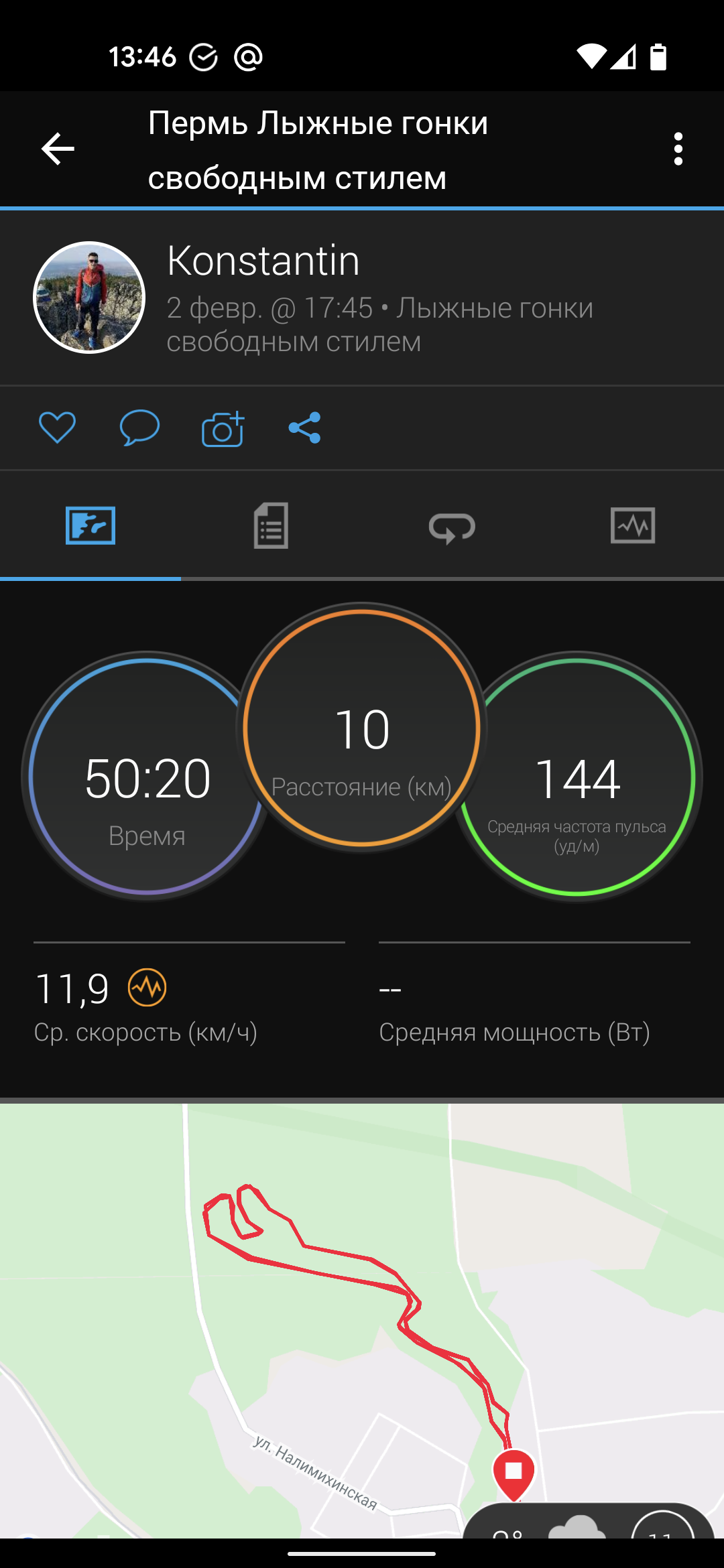Open comments on this activity

(x=139, y=428)
